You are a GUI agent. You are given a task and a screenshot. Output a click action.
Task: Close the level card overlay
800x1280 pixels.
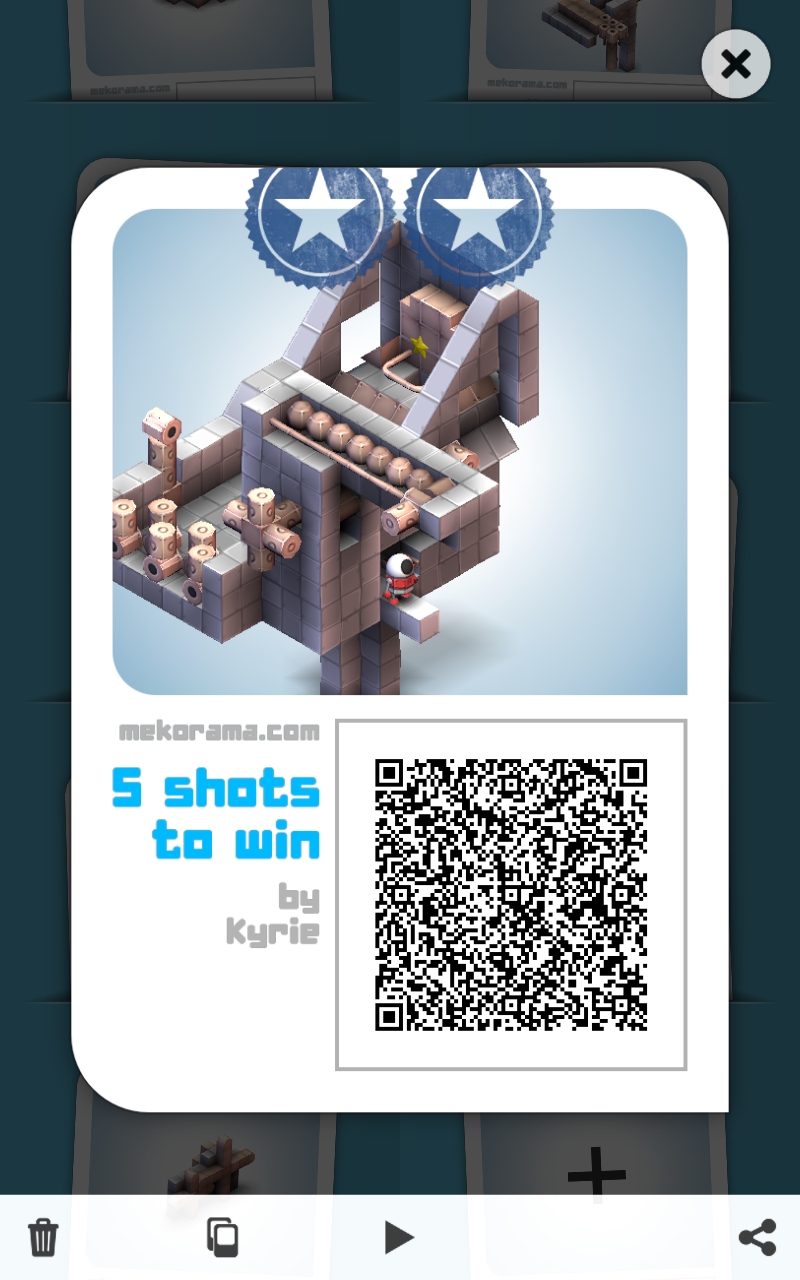point(736,64)
